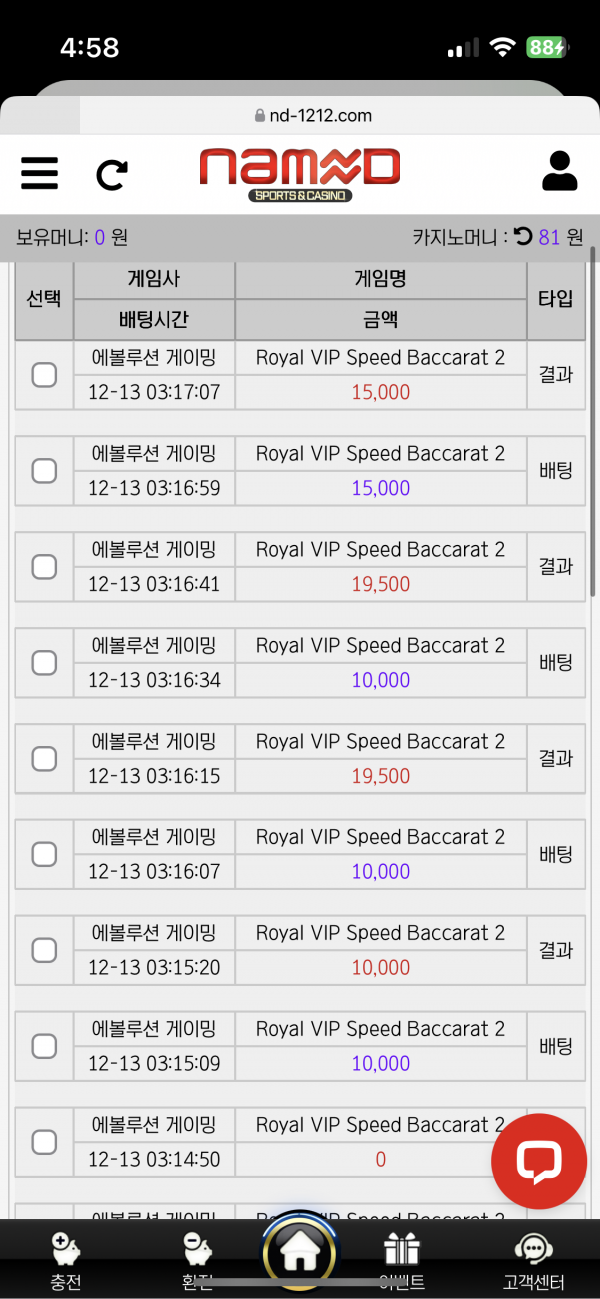
Task: Select the 12-13 03:15:20 row checkbox
Action: tap(44, 951)
